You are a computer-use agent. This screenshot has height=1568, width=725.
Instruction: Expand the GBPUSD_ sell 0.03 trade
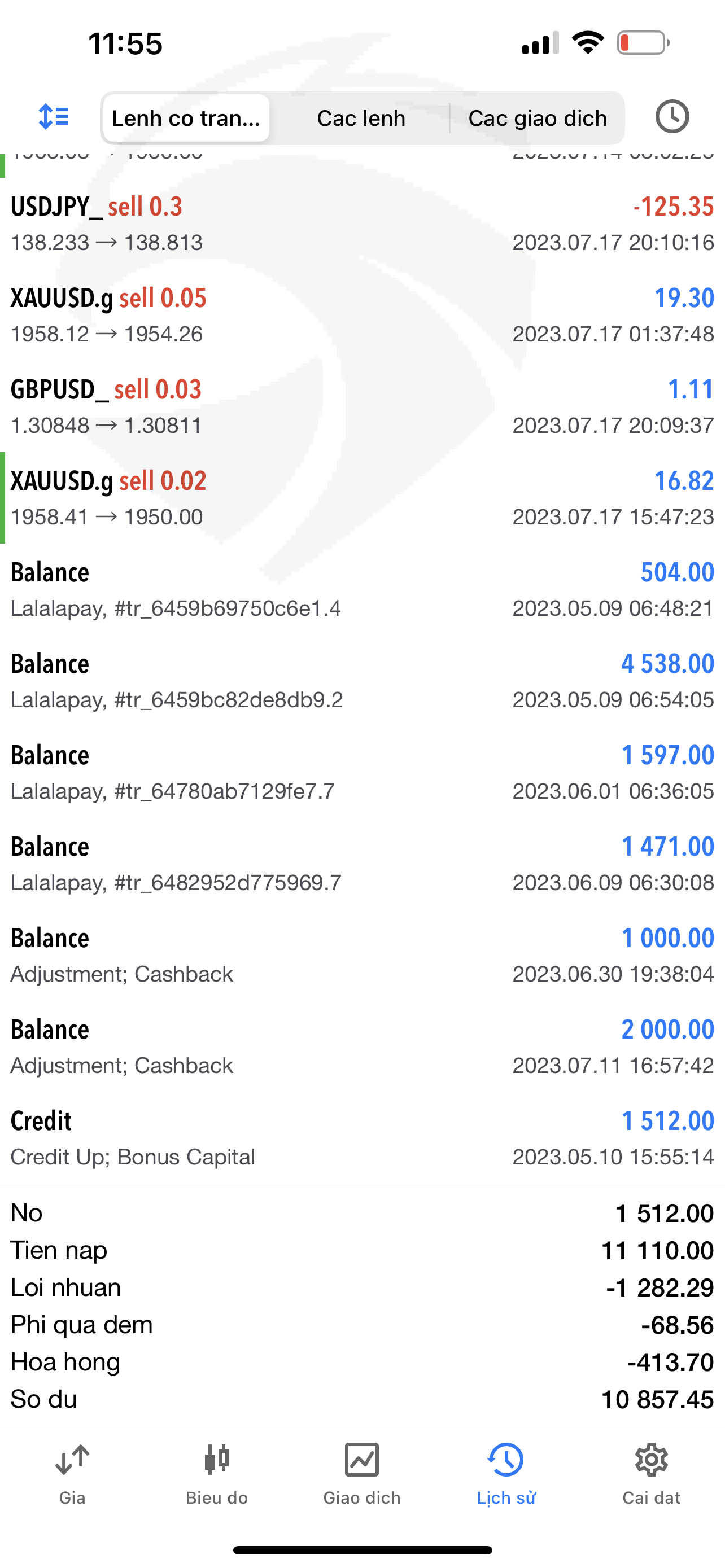[x=362, y=406]
